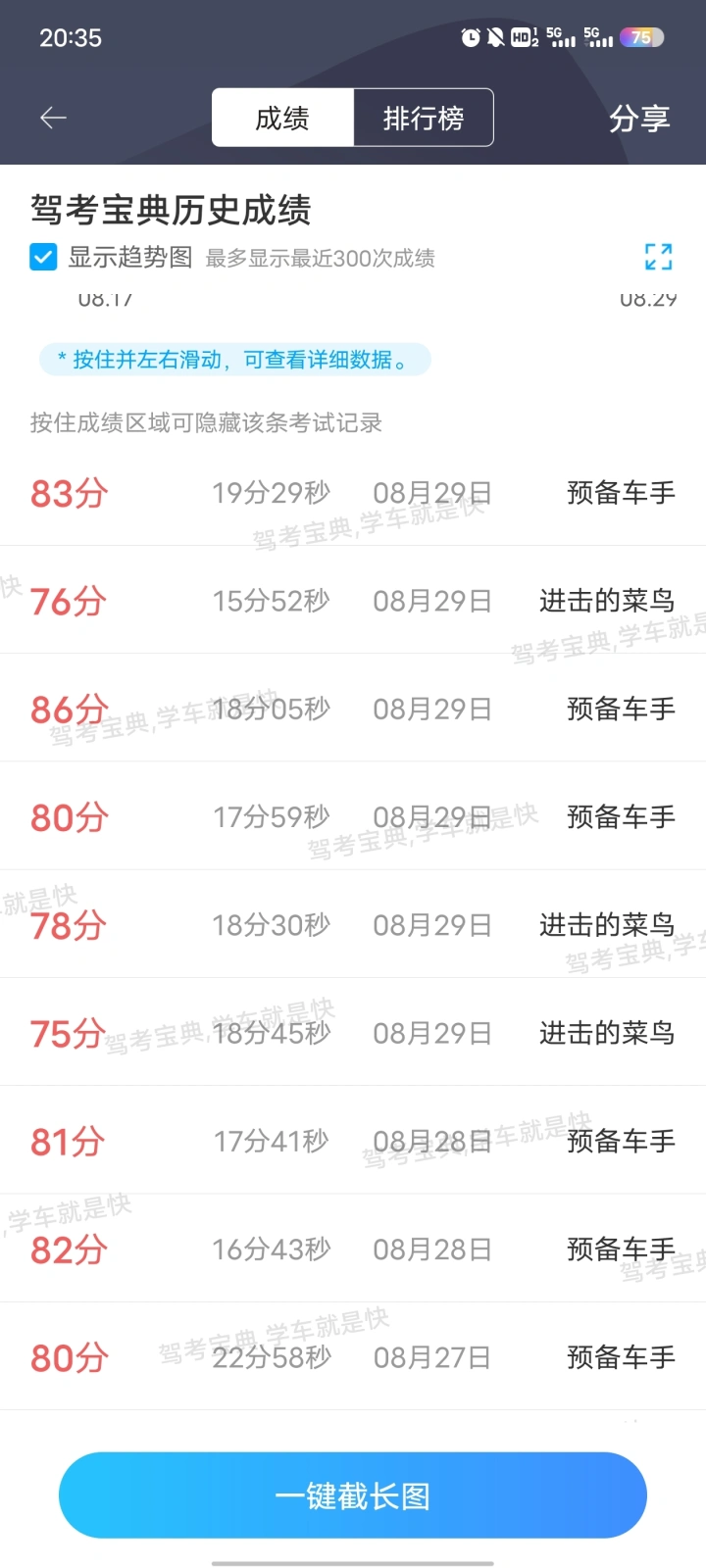
Task: Go back using the top-left arrow
Action: (x=53, y=119)
